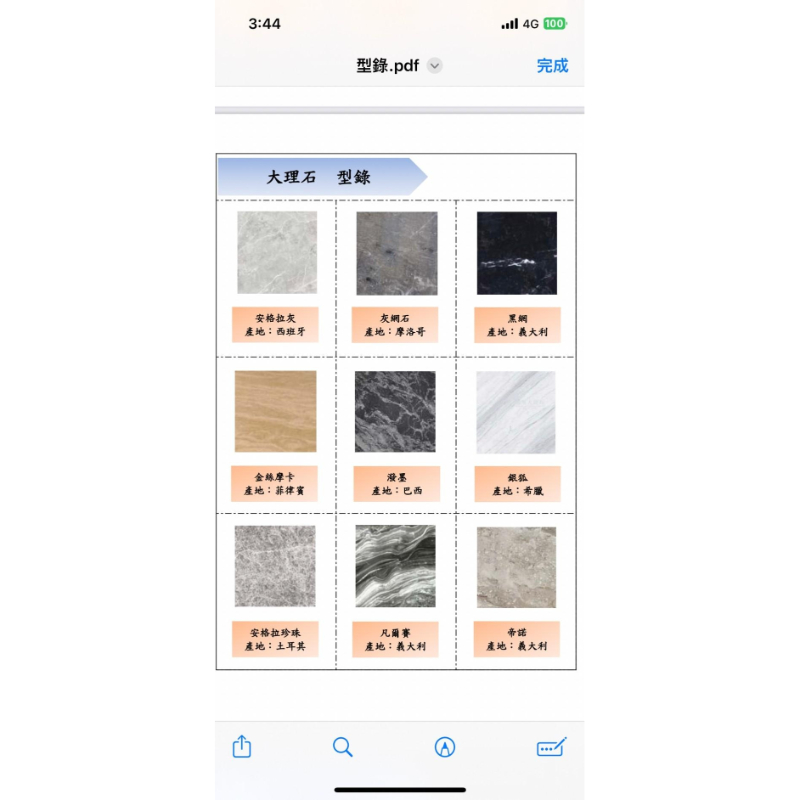800x800 pixels.
Task: Search inside the PDF
Action: tap(343, 747)
